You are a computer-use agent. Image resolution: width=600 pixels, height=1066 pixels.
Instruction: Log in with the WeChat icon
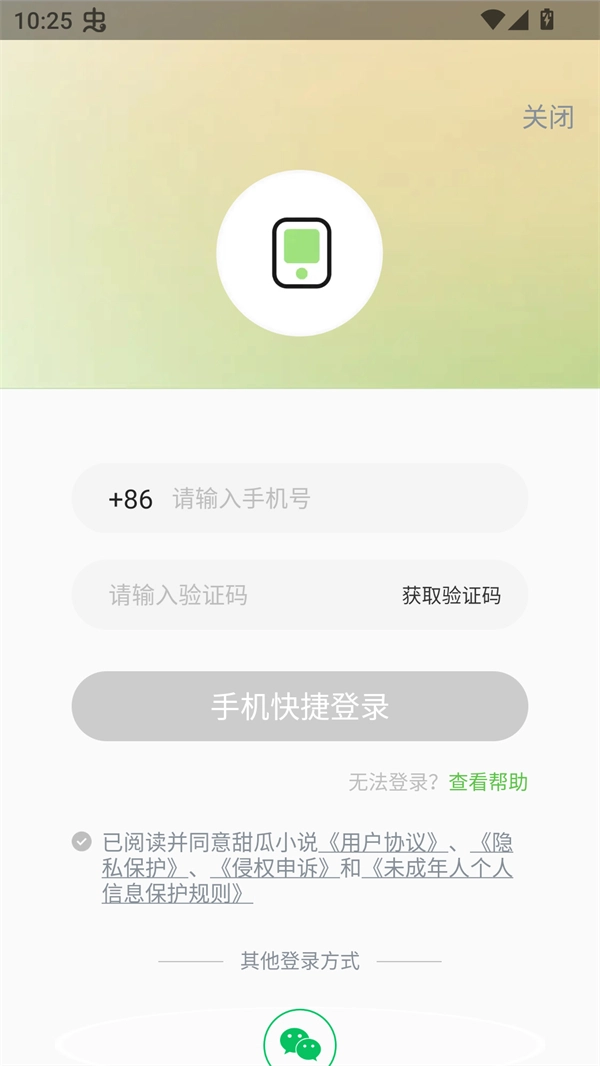pos(300,1043)
